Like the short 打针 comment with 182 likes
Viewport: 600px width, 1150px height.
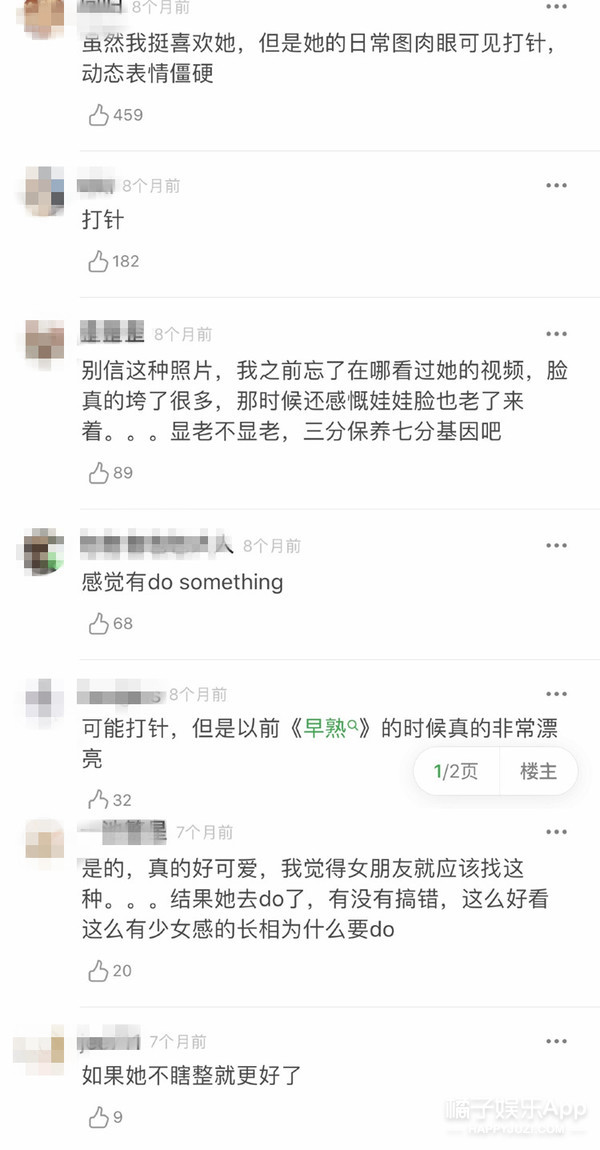pos(98,262)
